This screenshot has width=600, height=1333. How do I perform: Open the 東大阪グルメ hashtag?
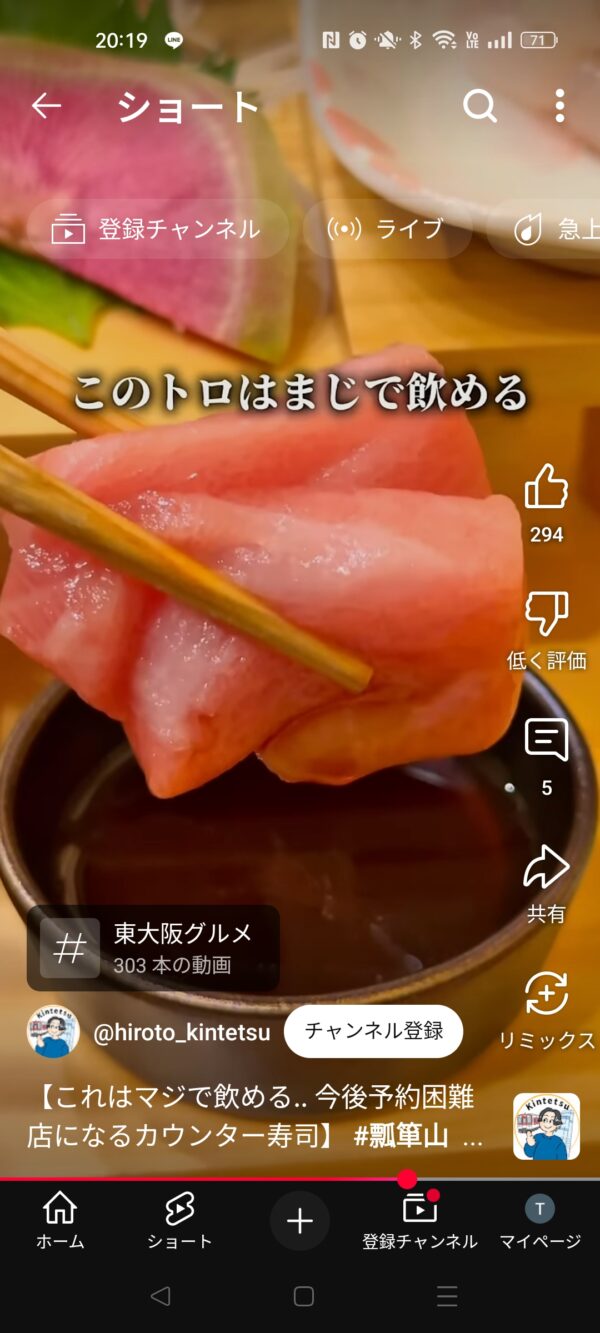153,947
